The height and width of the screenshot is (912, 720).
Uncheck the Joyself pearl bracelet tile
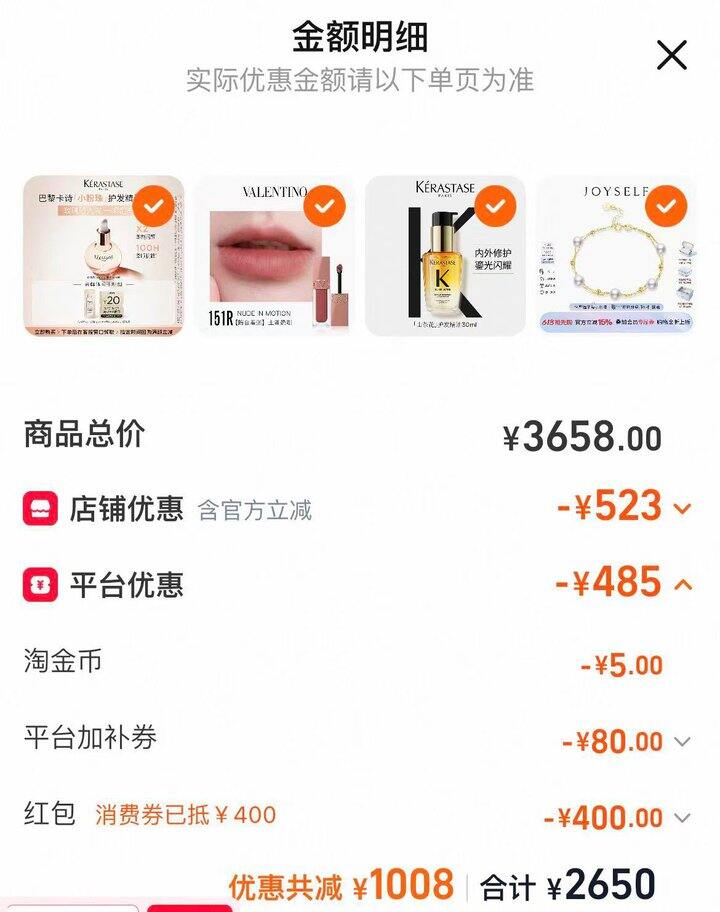point(666,206)
